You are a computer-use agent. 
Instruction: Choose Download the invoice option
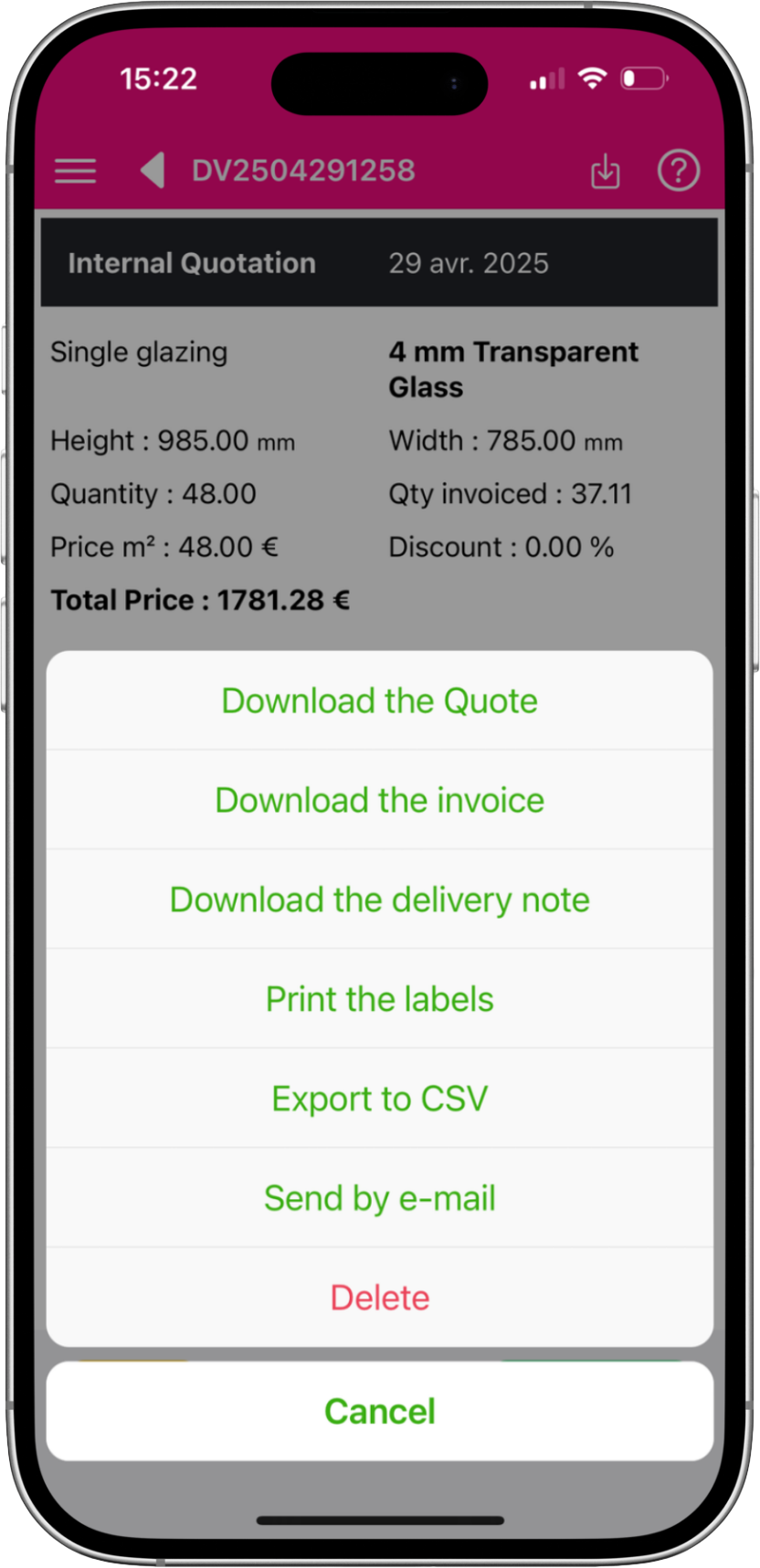point(379,801)
